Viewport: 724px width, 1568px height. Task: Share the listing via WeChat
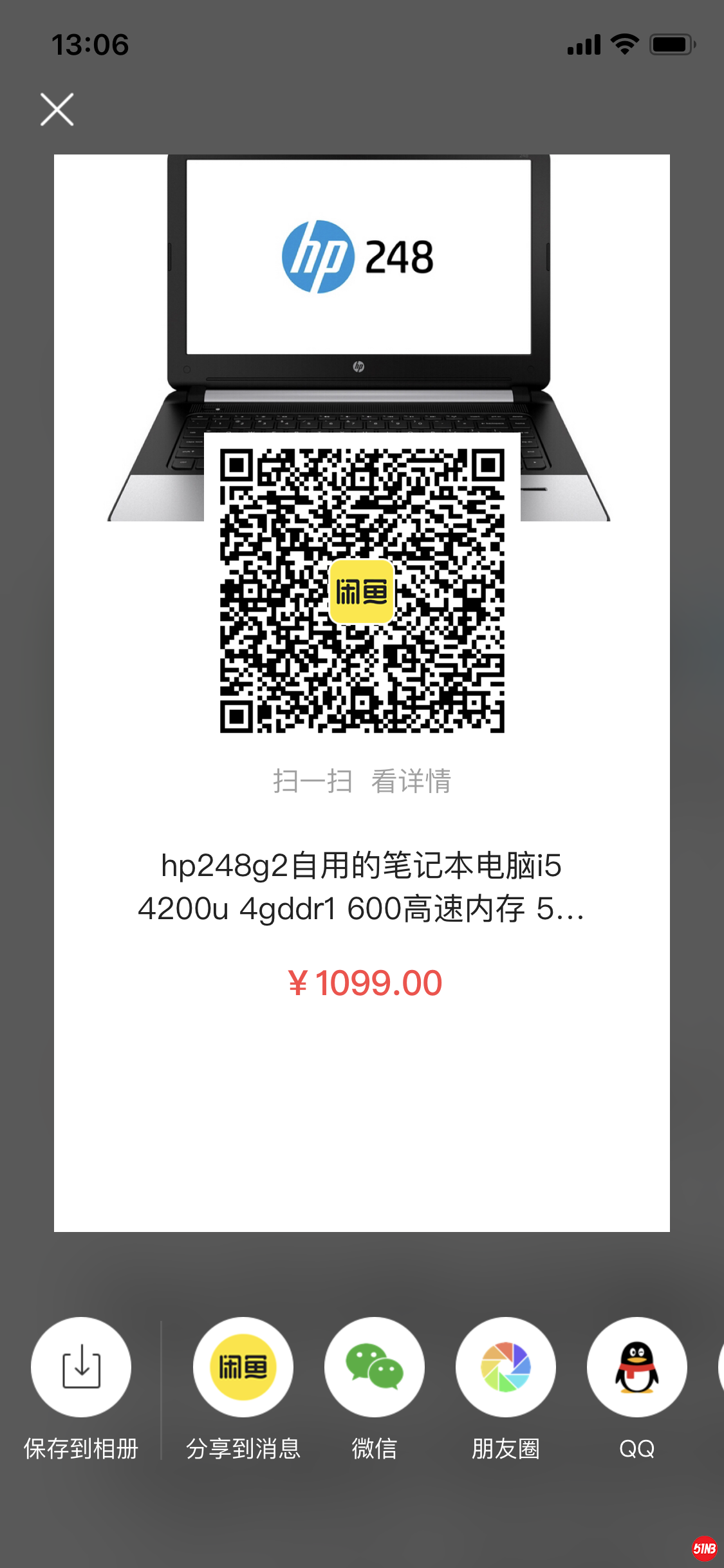coord(375,1367)
